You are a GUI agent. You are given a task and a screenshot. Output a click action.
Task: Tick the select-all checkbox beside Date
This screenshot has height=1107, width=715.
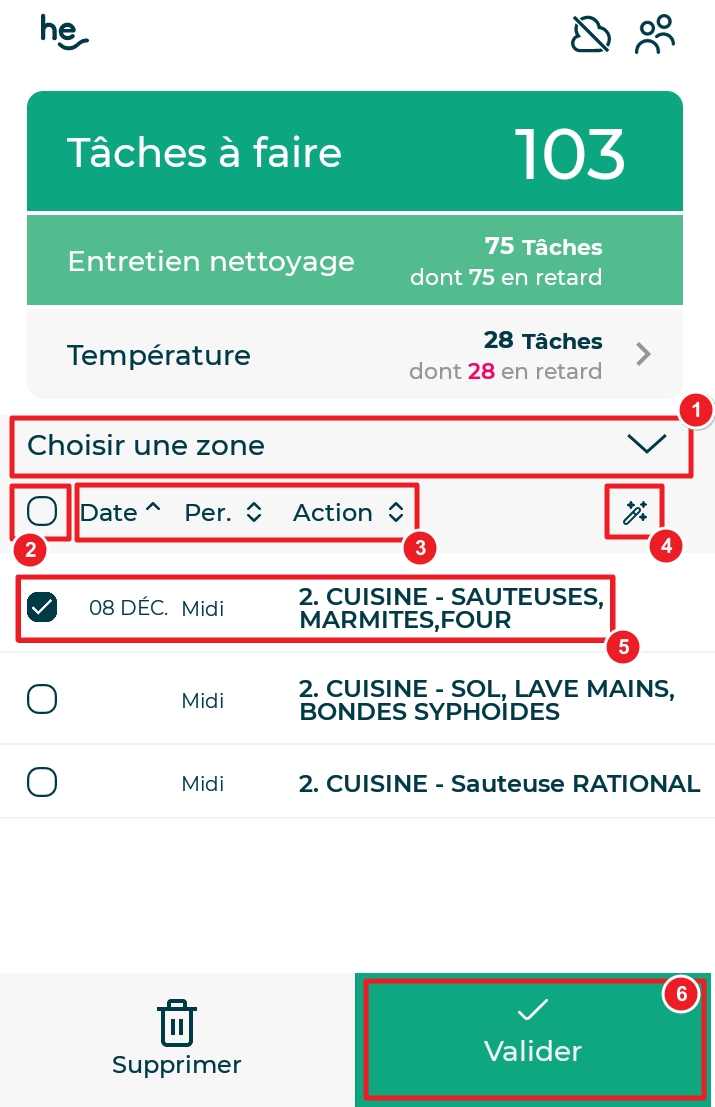(42, 512)
